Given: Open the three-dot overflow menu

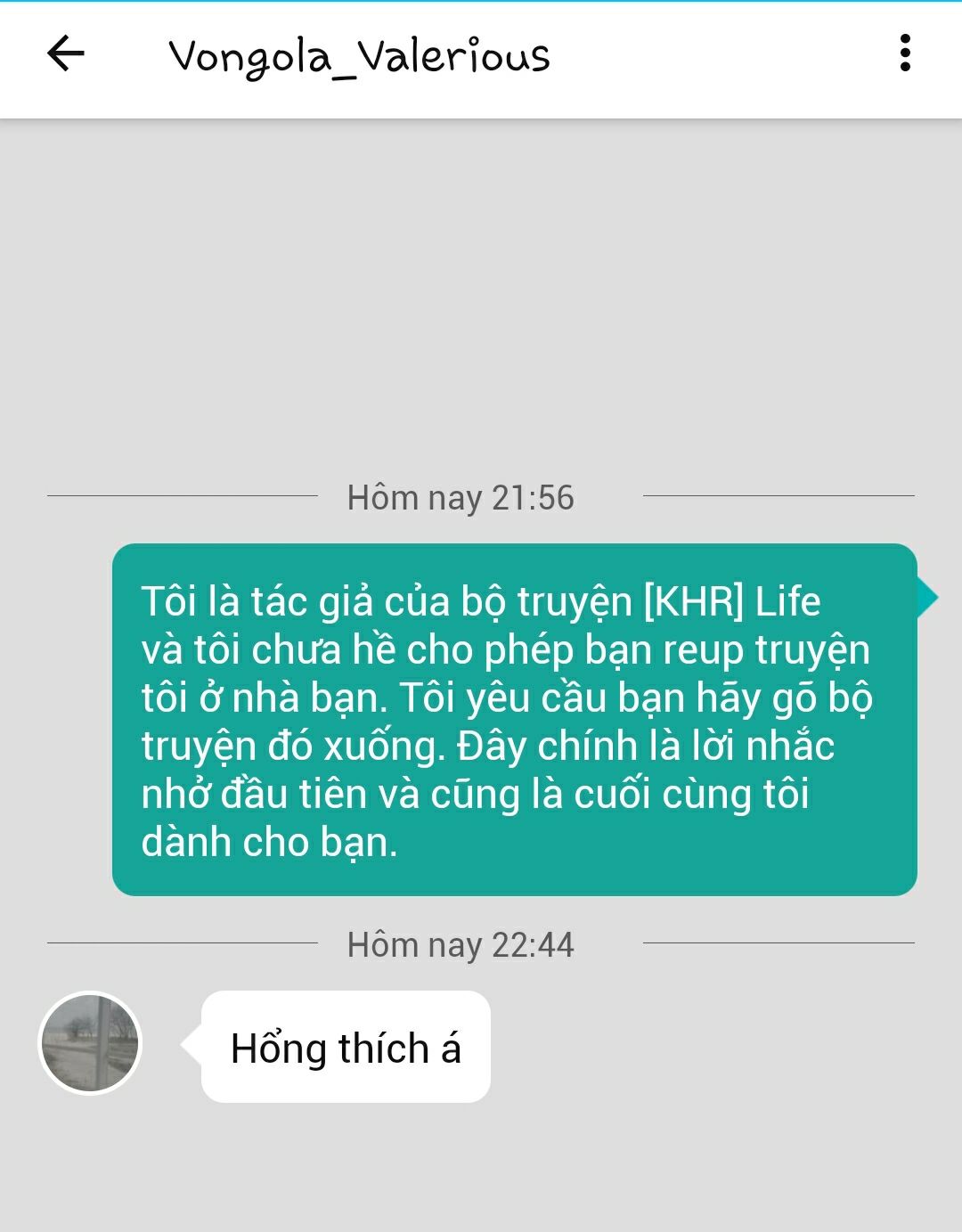Looking at the screenshot, I should (905, 53).
